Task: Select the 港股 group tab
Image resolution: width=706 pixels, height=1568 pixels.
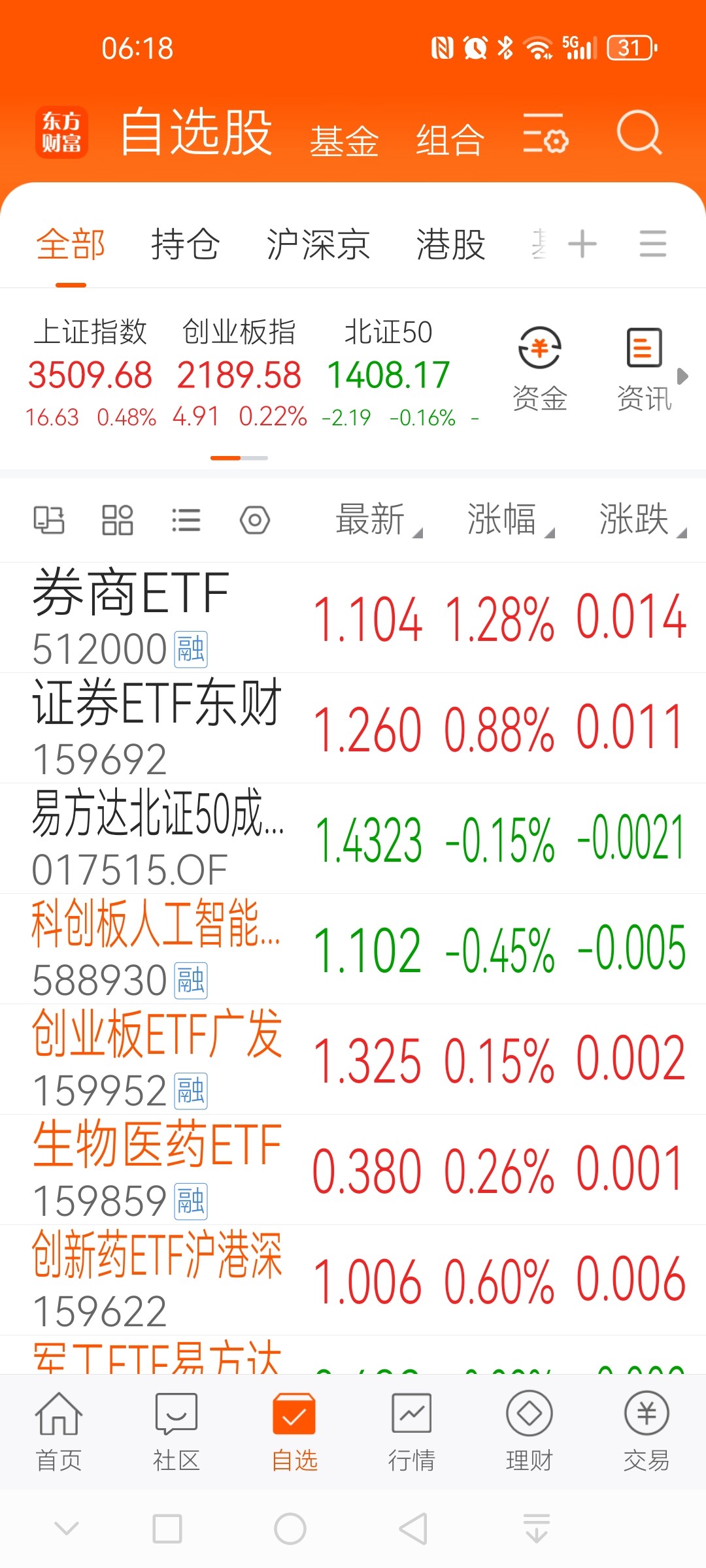Action: 451,245
